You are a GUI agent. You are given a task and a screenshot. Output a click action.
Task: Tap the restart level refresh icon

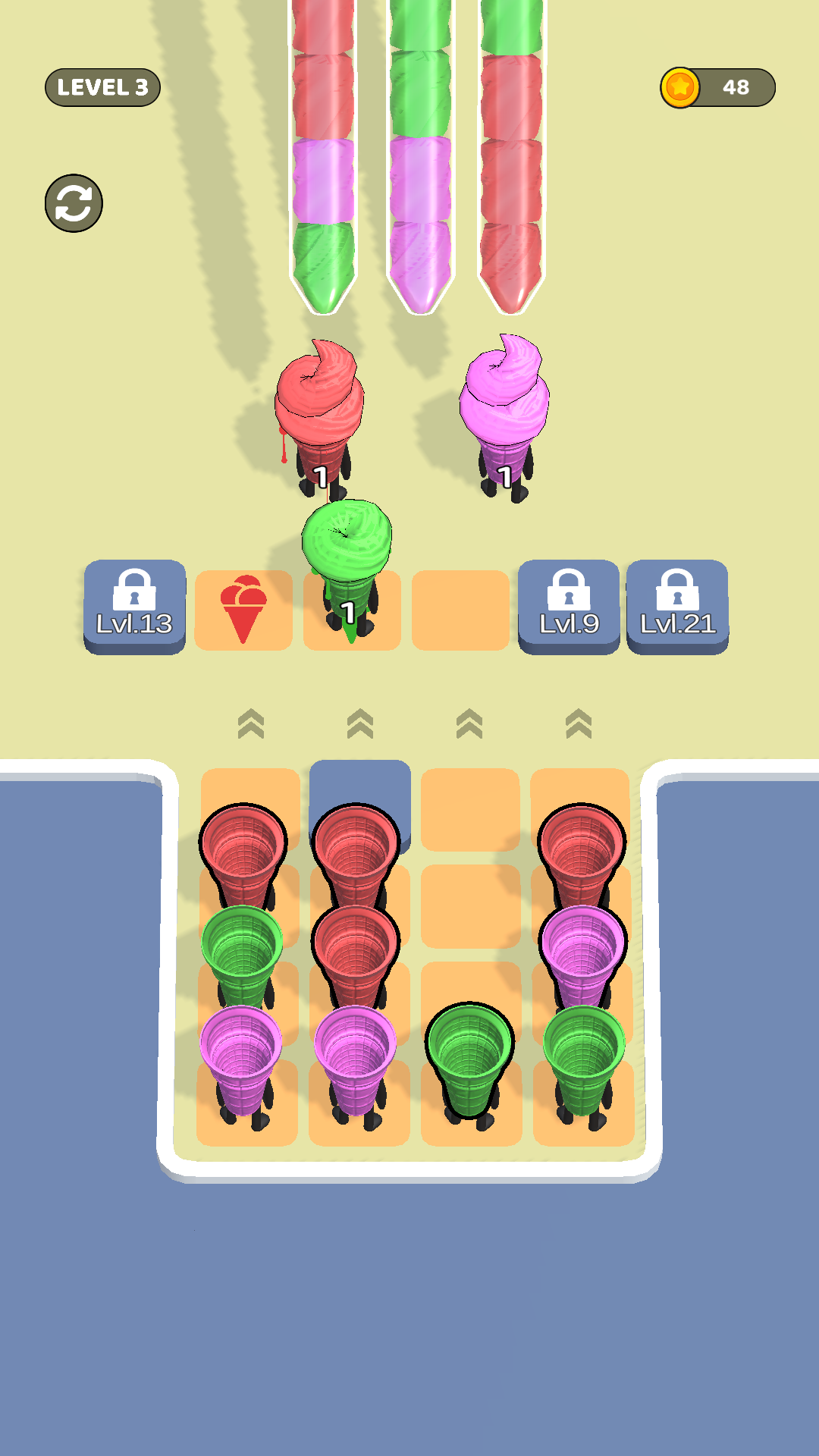pos(73,201)
